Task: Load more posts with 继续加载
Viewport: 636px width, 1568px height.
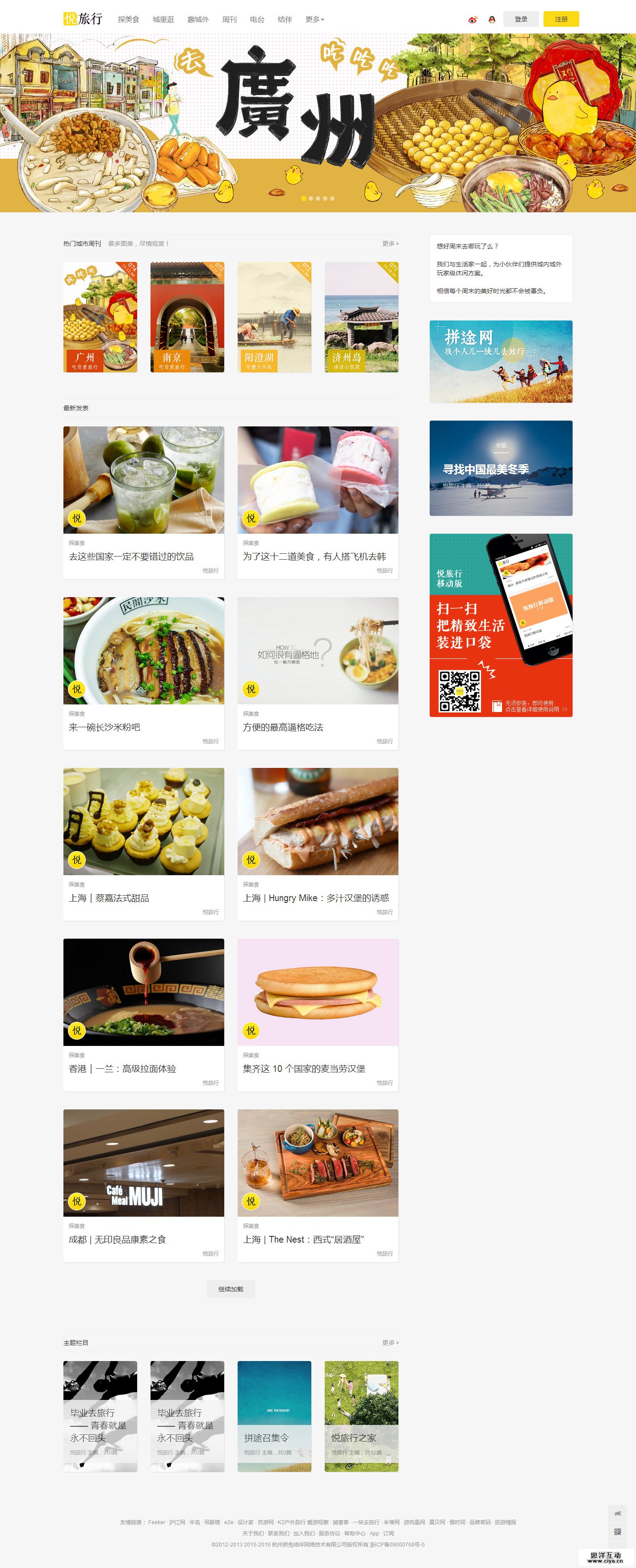Action: [x=230, y=1289]
